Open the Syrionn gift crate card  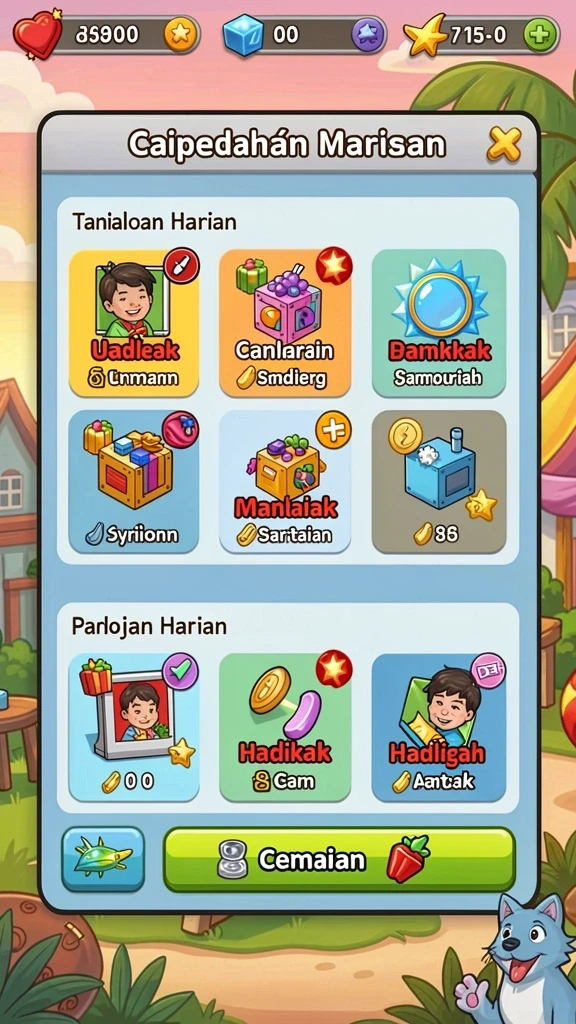(134, 481)
